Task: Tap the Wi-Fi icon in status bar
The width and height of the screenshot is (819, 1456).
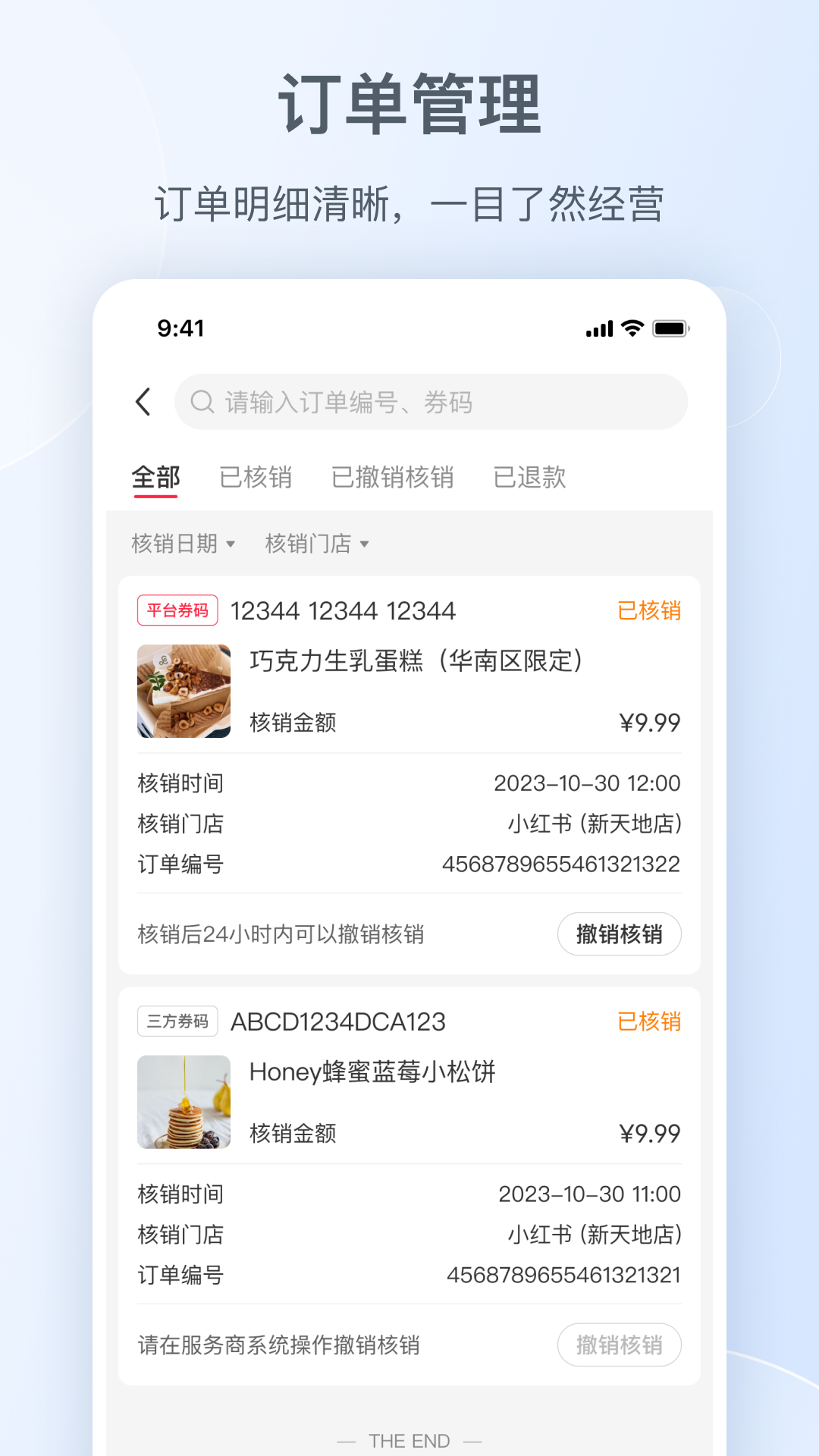Action: pyautogui.click(x=634, y=328)
